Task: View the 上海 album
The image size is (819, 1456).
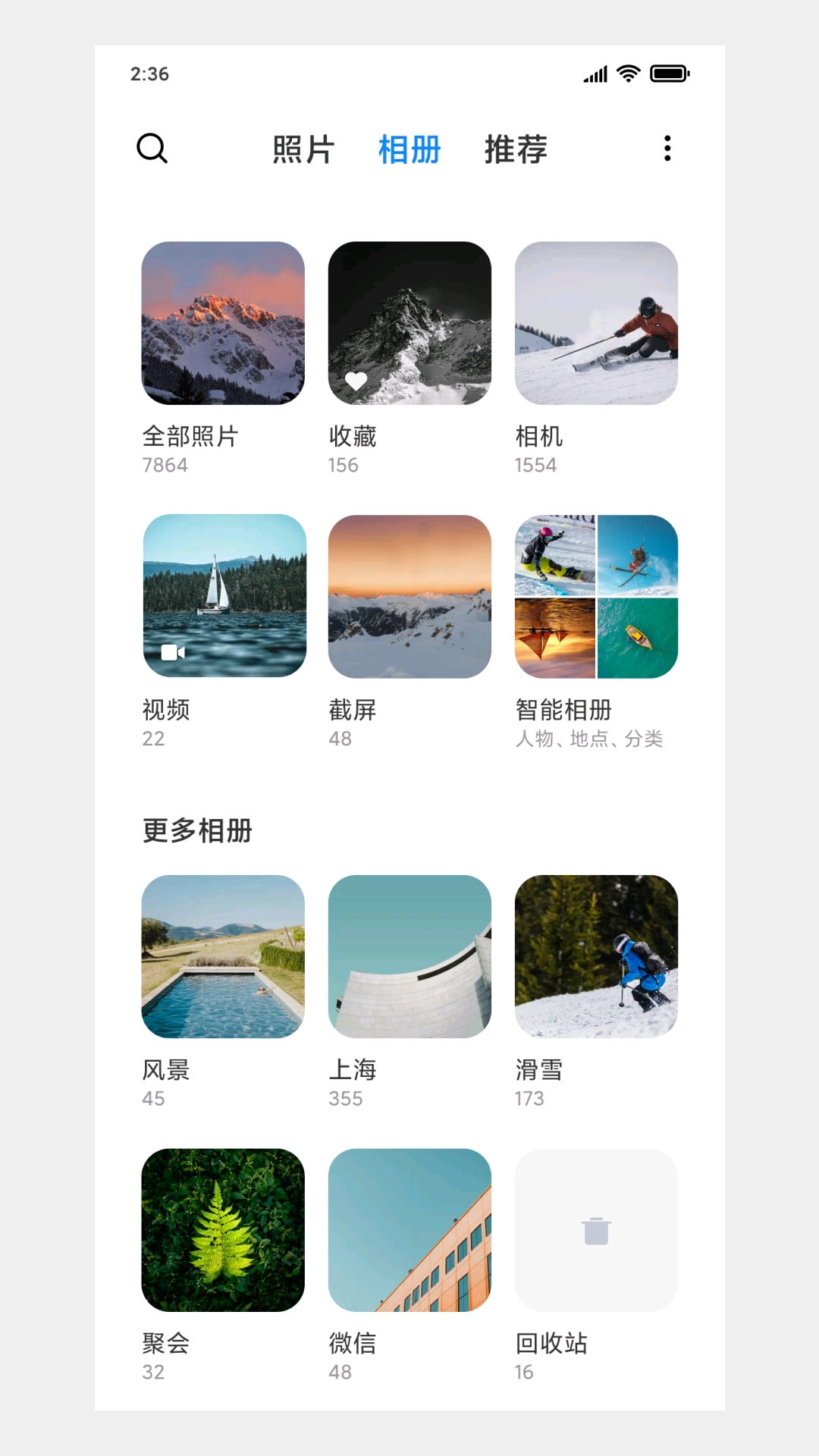Action: [x=409, y=956]
